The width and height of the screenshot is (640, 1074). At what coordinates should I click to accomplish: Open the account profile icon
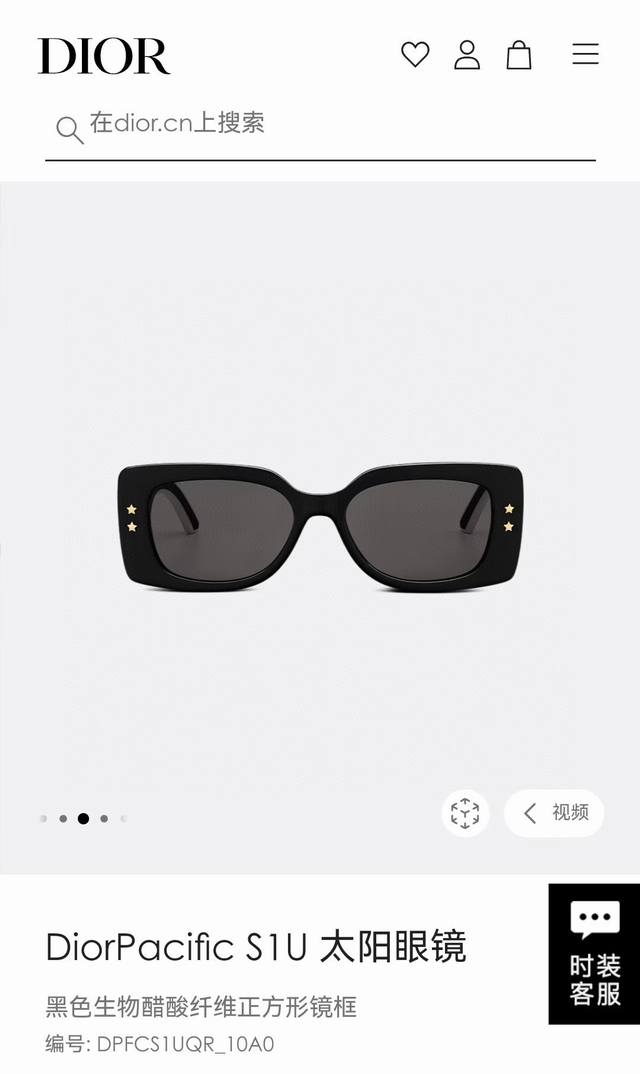click(467, 54)
